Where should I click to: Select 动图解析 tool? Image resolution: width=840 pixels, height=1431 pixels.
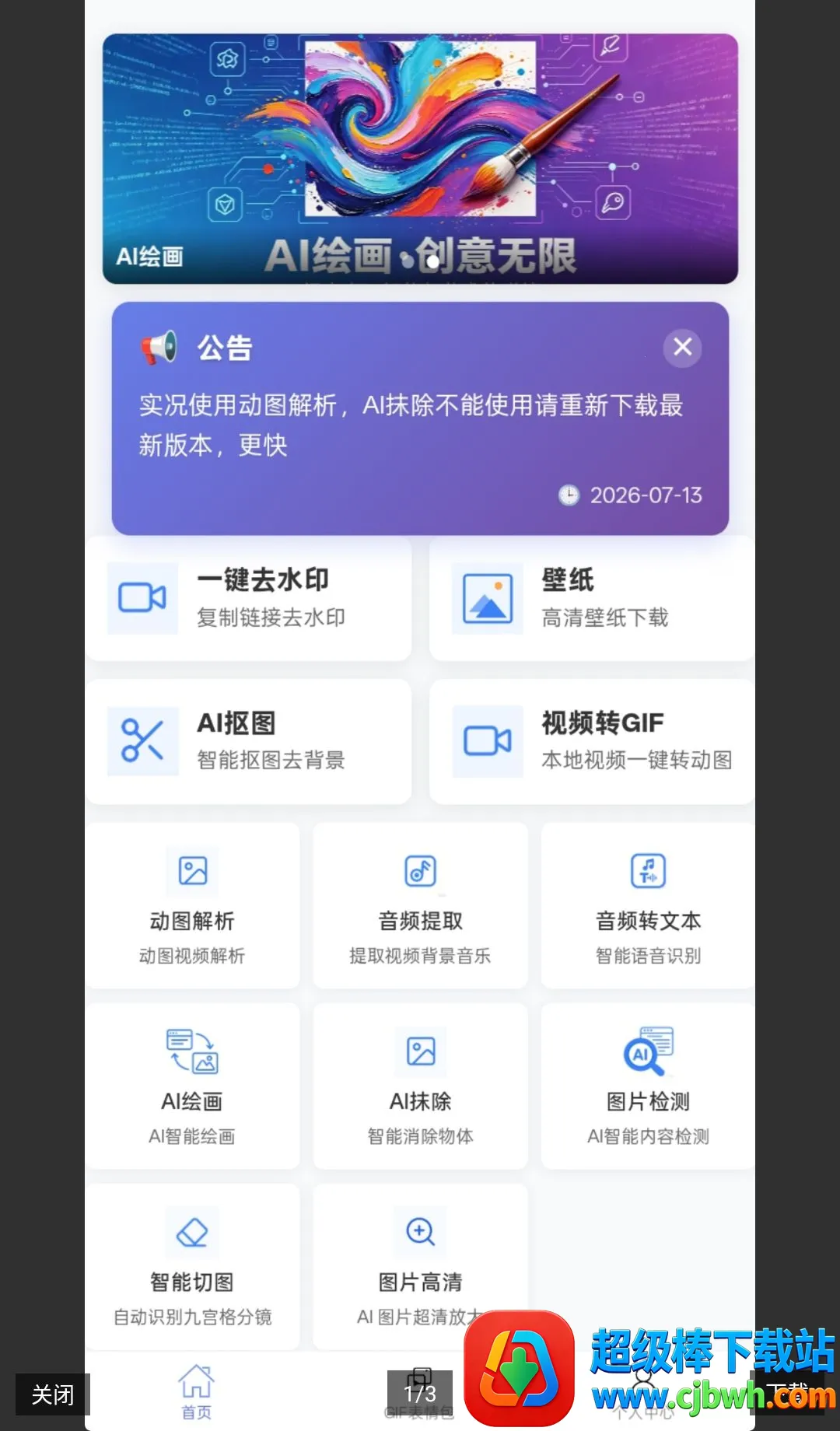(192, 905)
